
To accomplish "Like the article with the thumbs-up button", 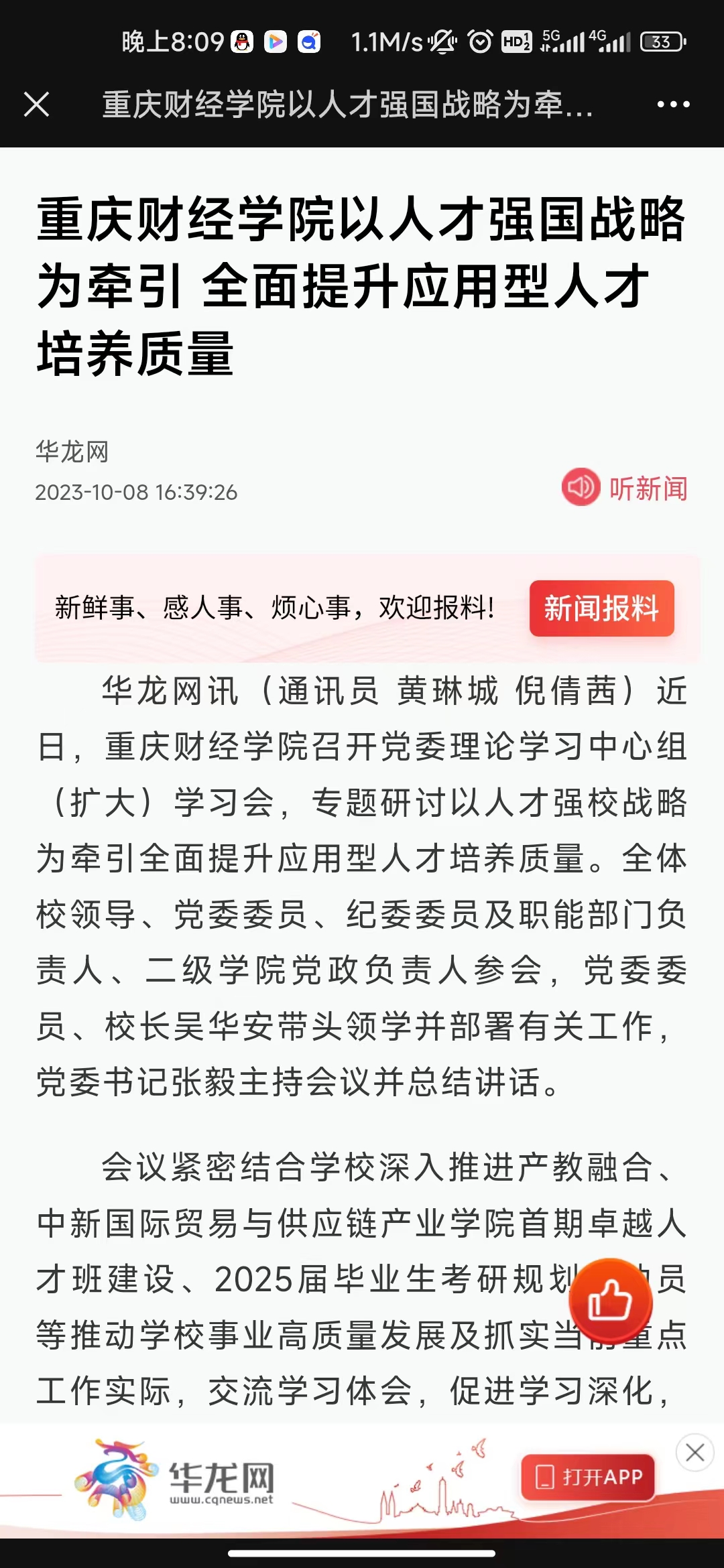I will [610, 1300].
